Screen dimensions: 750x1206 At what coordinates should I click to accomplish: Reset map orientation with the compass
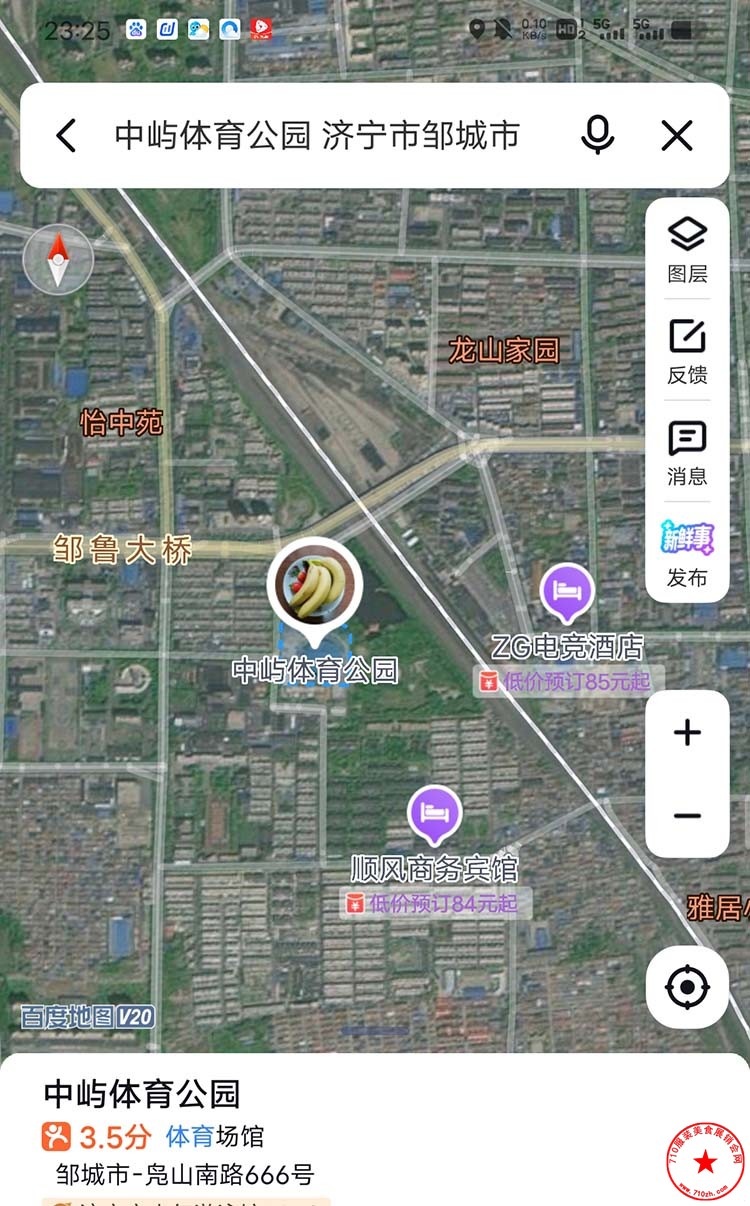click(x=58, y=260)
